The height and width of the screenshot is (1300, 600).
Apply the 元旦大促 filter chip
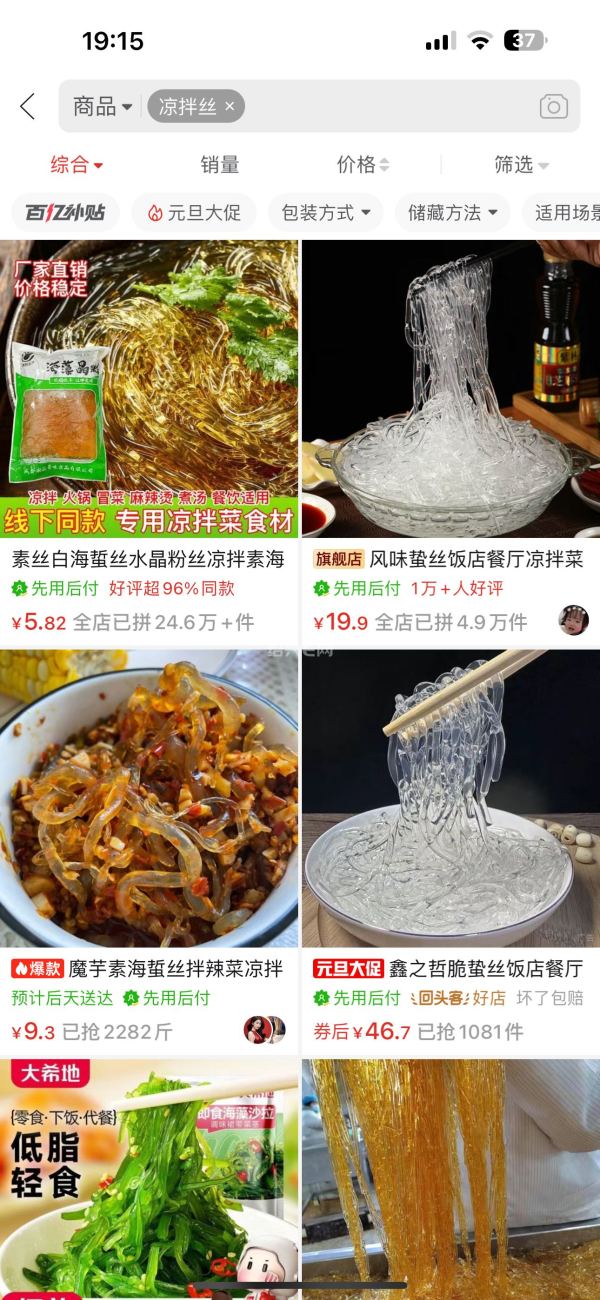(194, 213)
